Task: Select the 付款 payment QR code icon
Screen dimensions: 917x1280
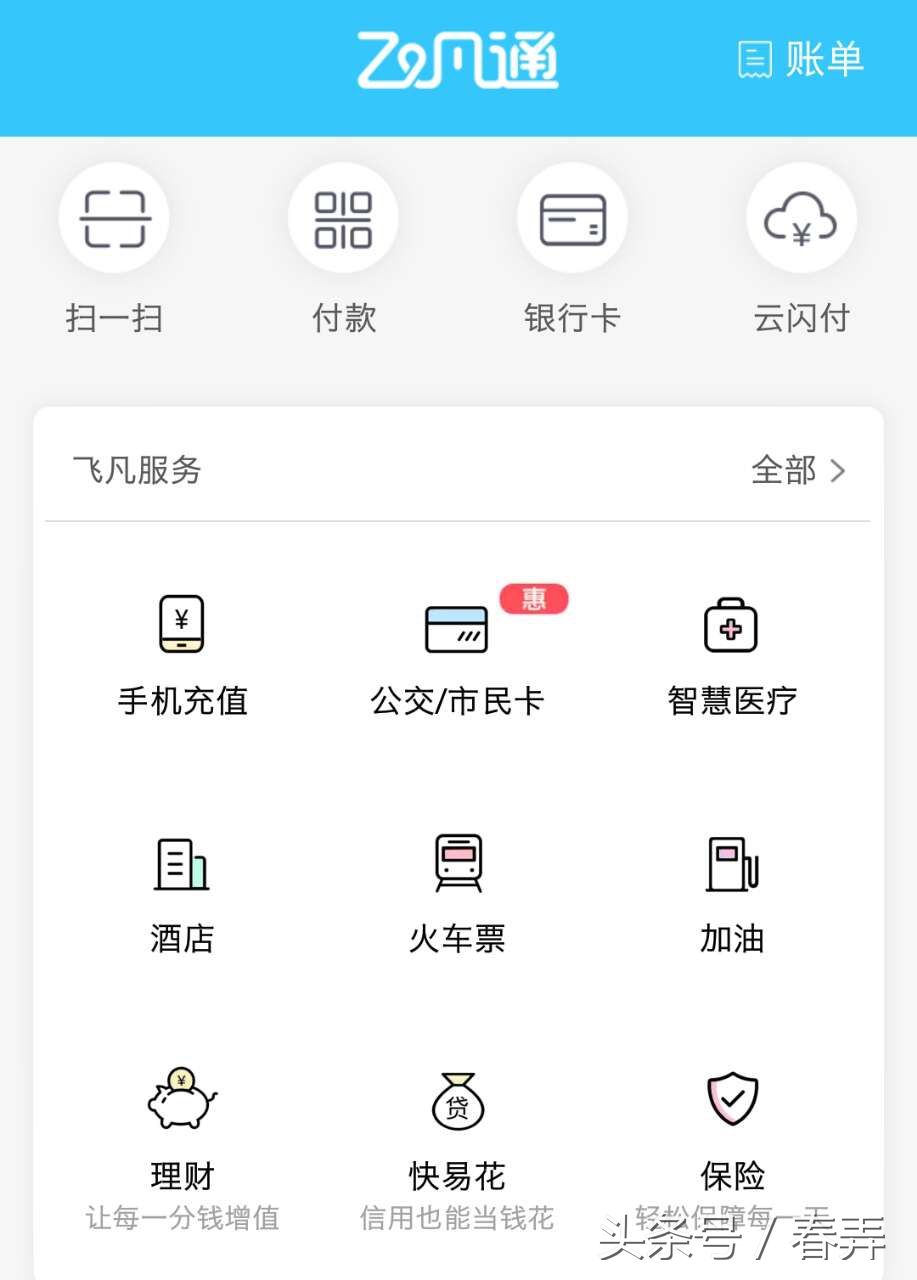Action: tap(343, 218)
